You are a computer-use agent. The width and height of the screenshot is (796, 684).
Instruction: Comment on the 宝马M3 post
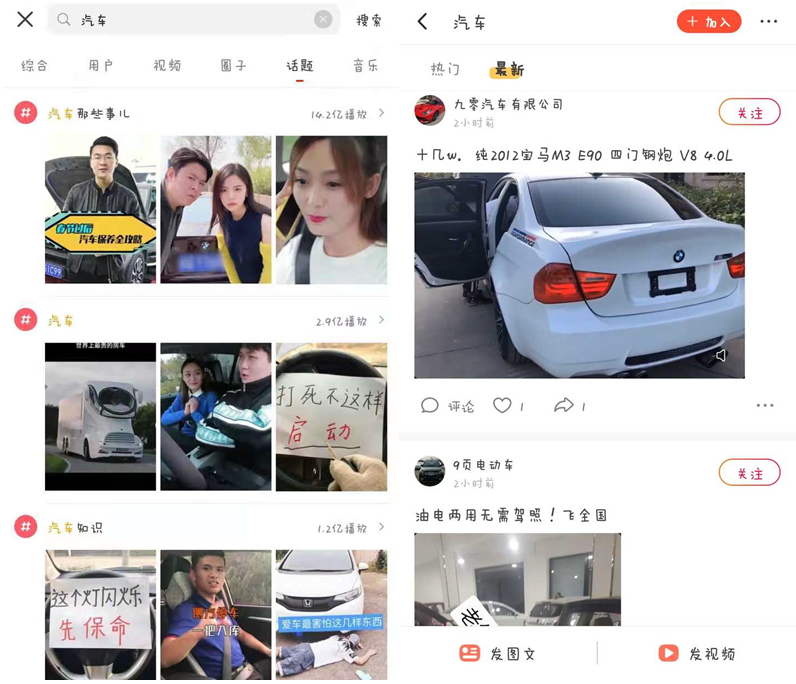pos(448,406)
